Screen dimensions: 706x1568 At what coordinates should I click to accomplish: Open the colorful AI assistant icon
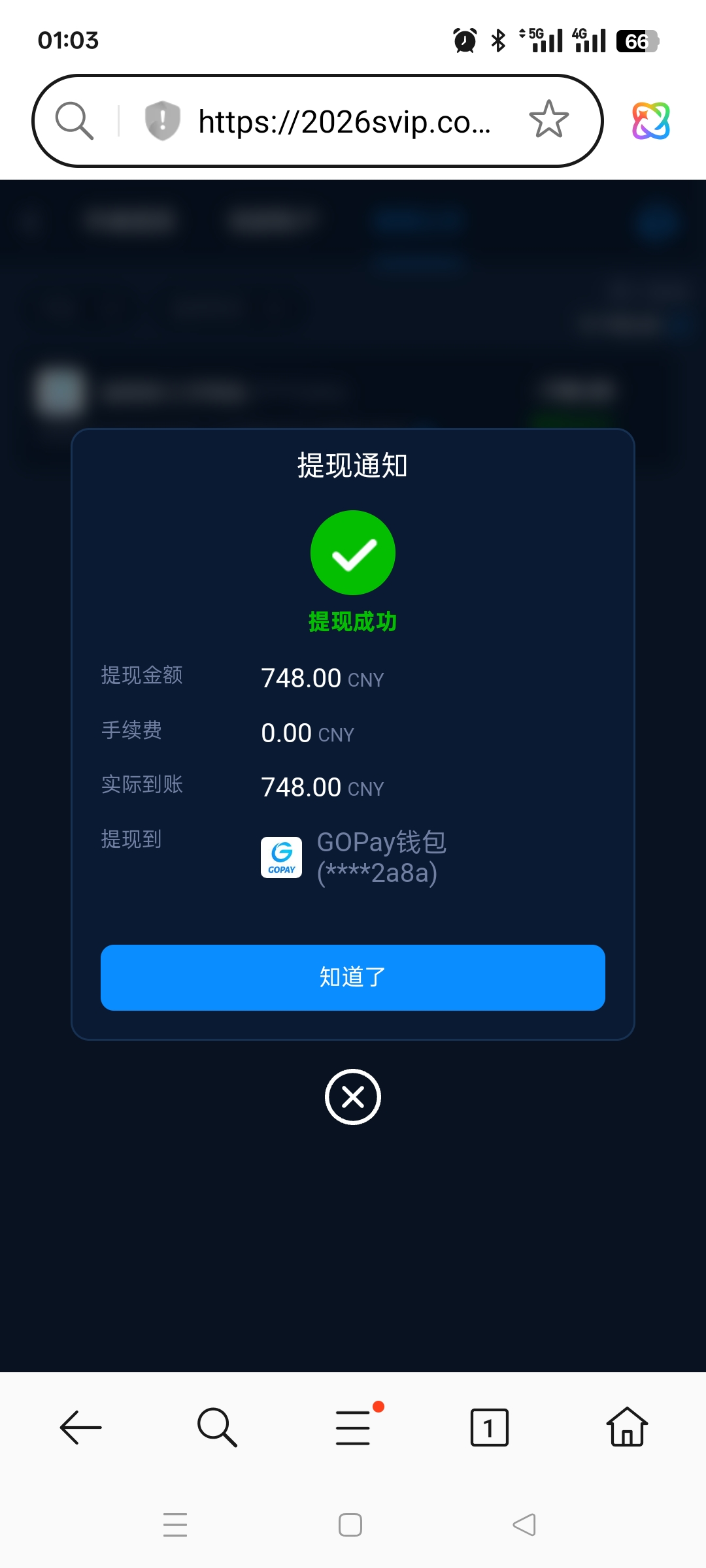(651, 121)
